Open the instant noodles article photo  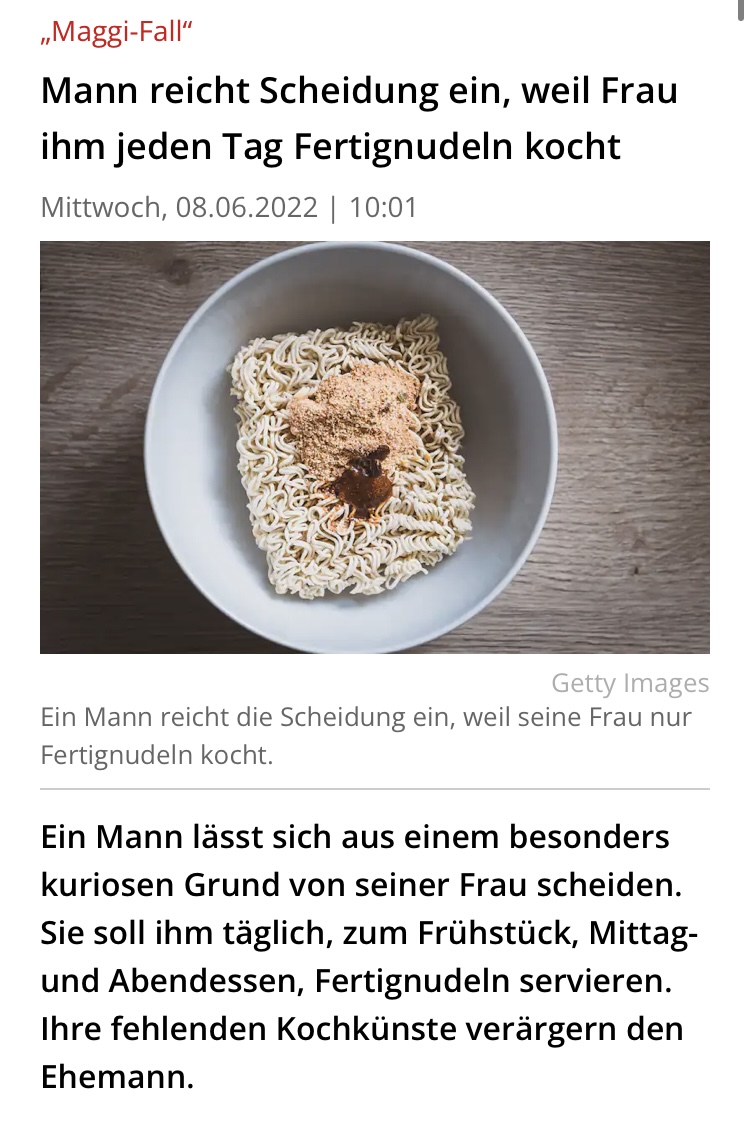[374, 447]
